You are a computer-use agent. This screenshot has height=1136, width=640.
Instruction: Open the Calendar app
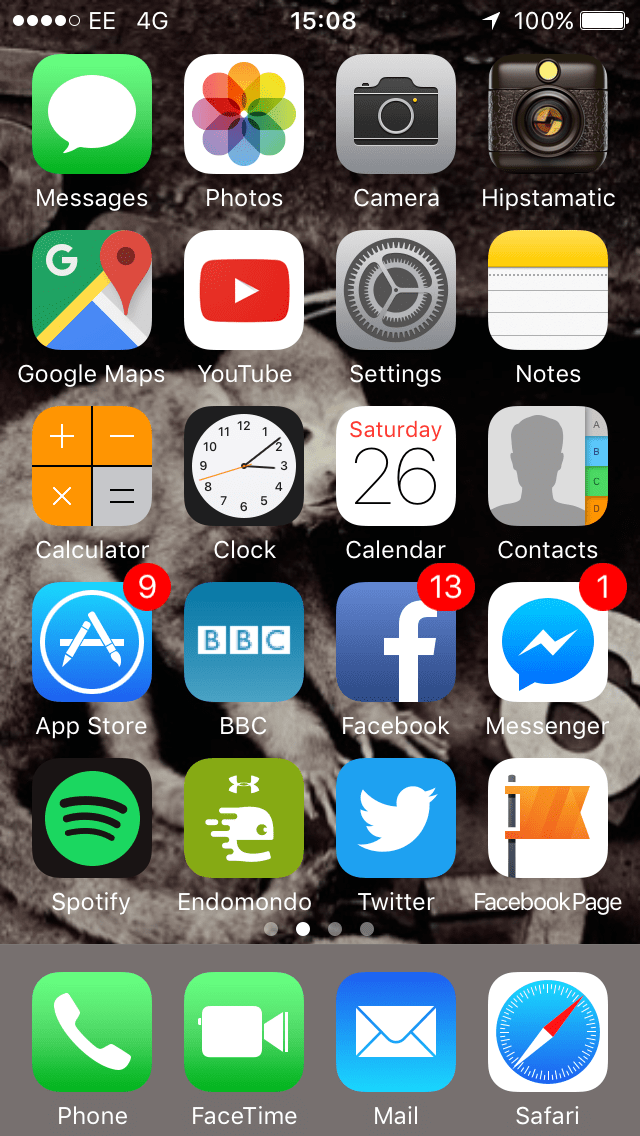point(396,466)
